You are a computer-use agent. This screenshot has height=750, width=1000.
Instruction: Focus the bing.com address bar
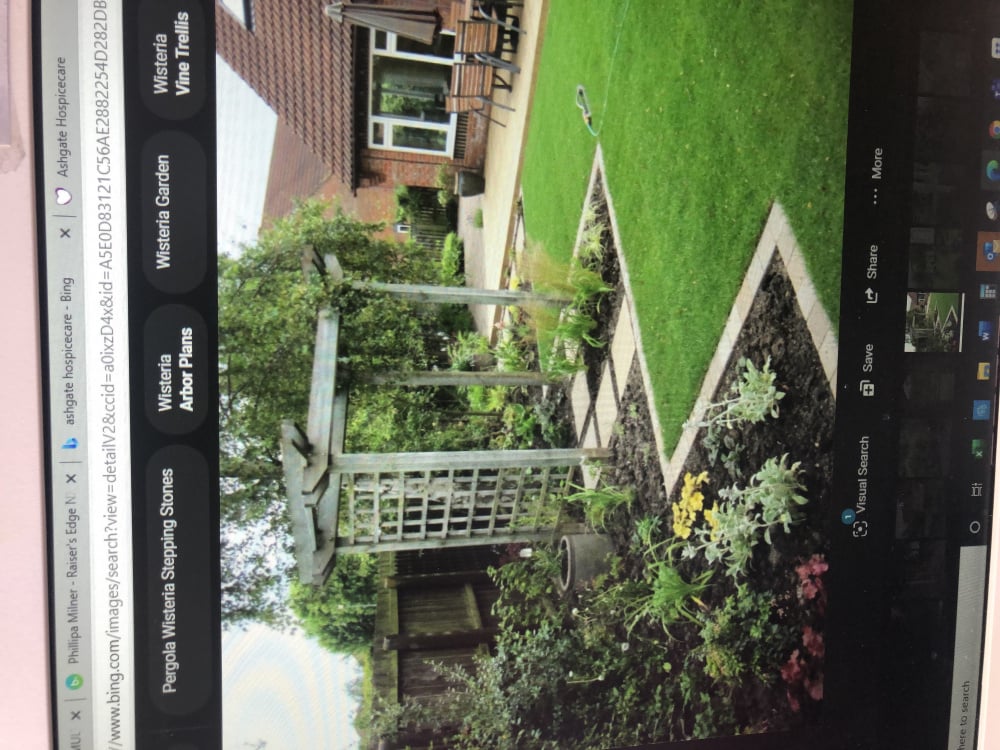tap(103, 400)
